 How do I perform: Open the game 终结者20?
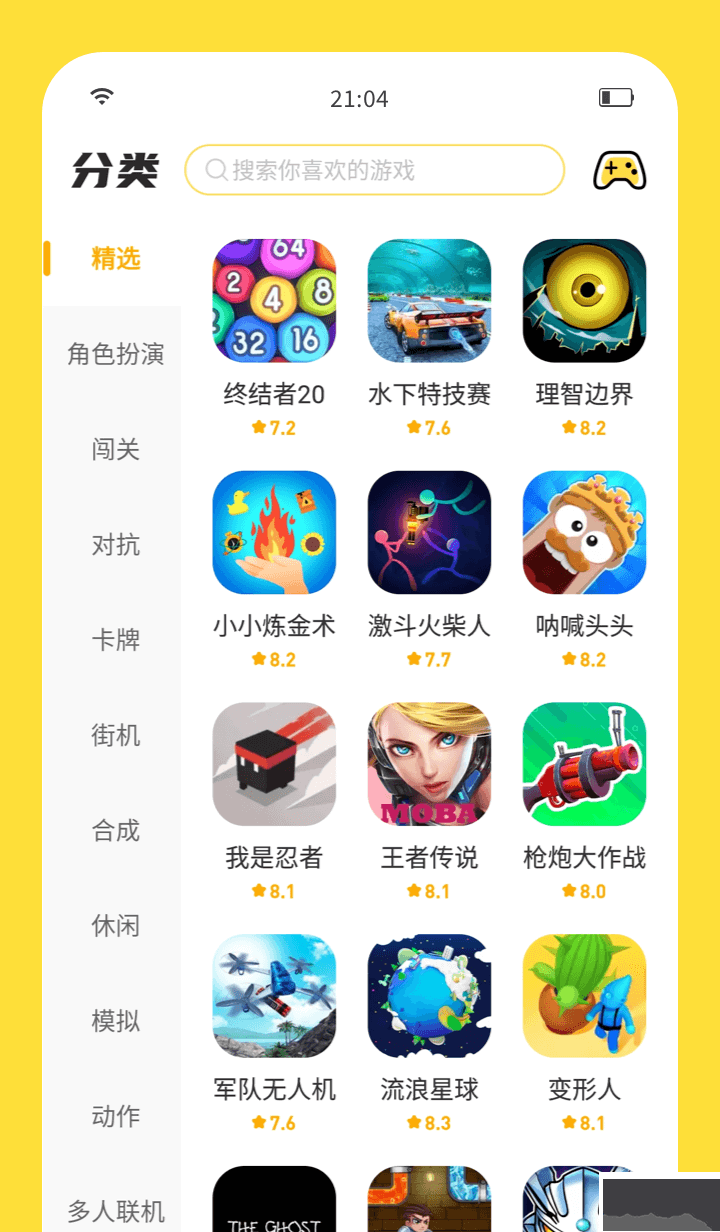[x=274, y=301]
